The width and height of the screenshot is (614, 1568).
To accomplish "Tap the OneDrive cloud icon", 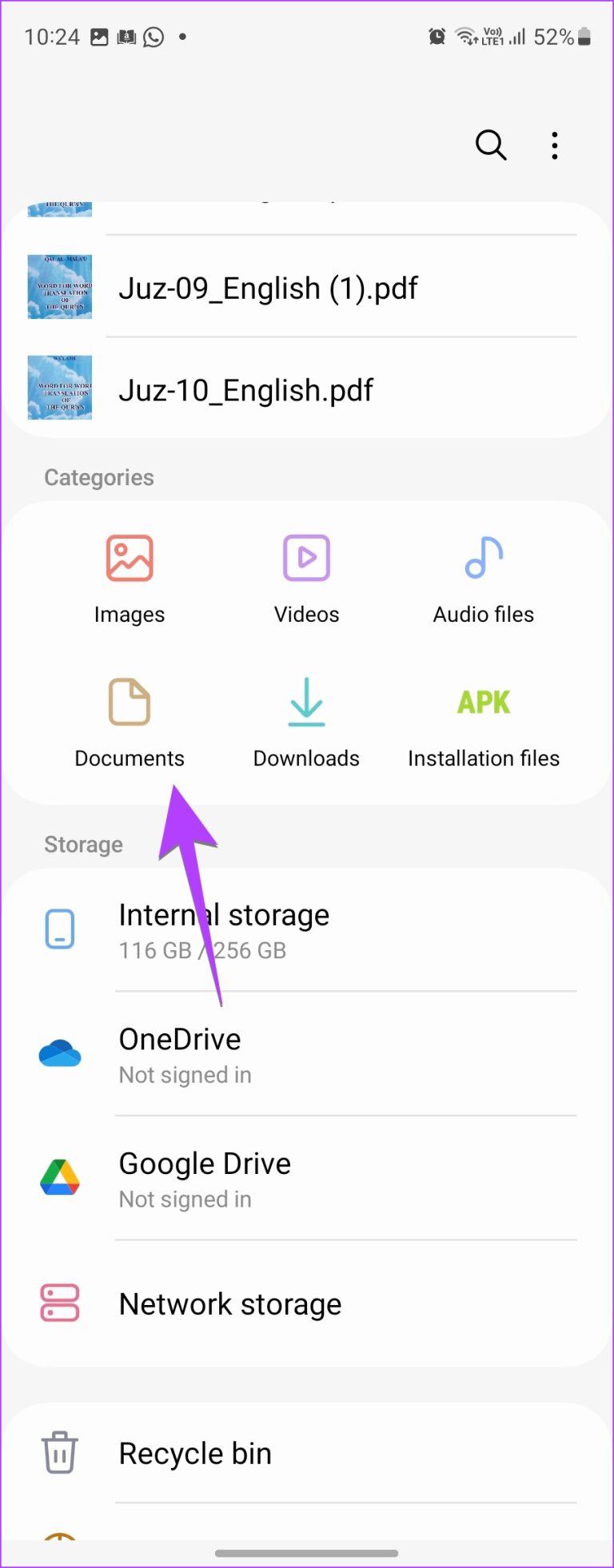I will pos(59,1053).
